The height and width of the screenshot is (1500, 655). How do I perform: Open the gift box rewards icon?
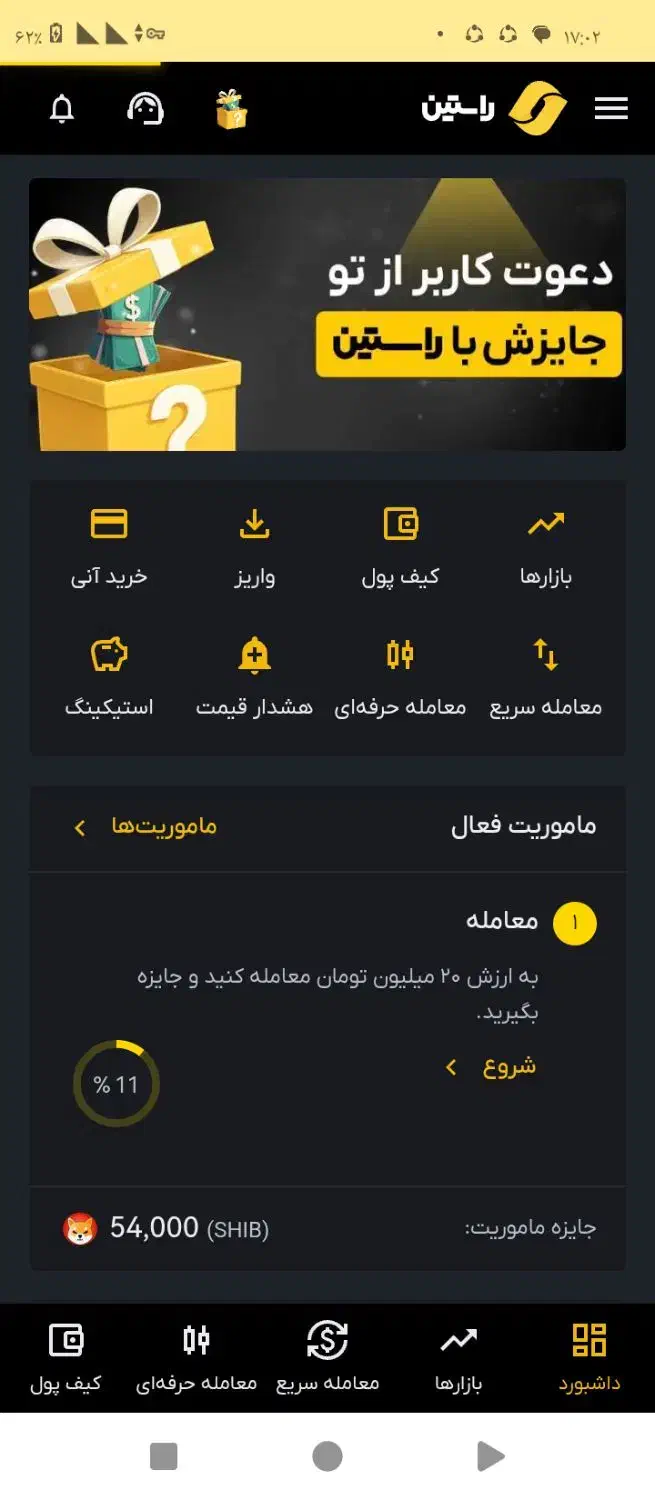[231, 109]
